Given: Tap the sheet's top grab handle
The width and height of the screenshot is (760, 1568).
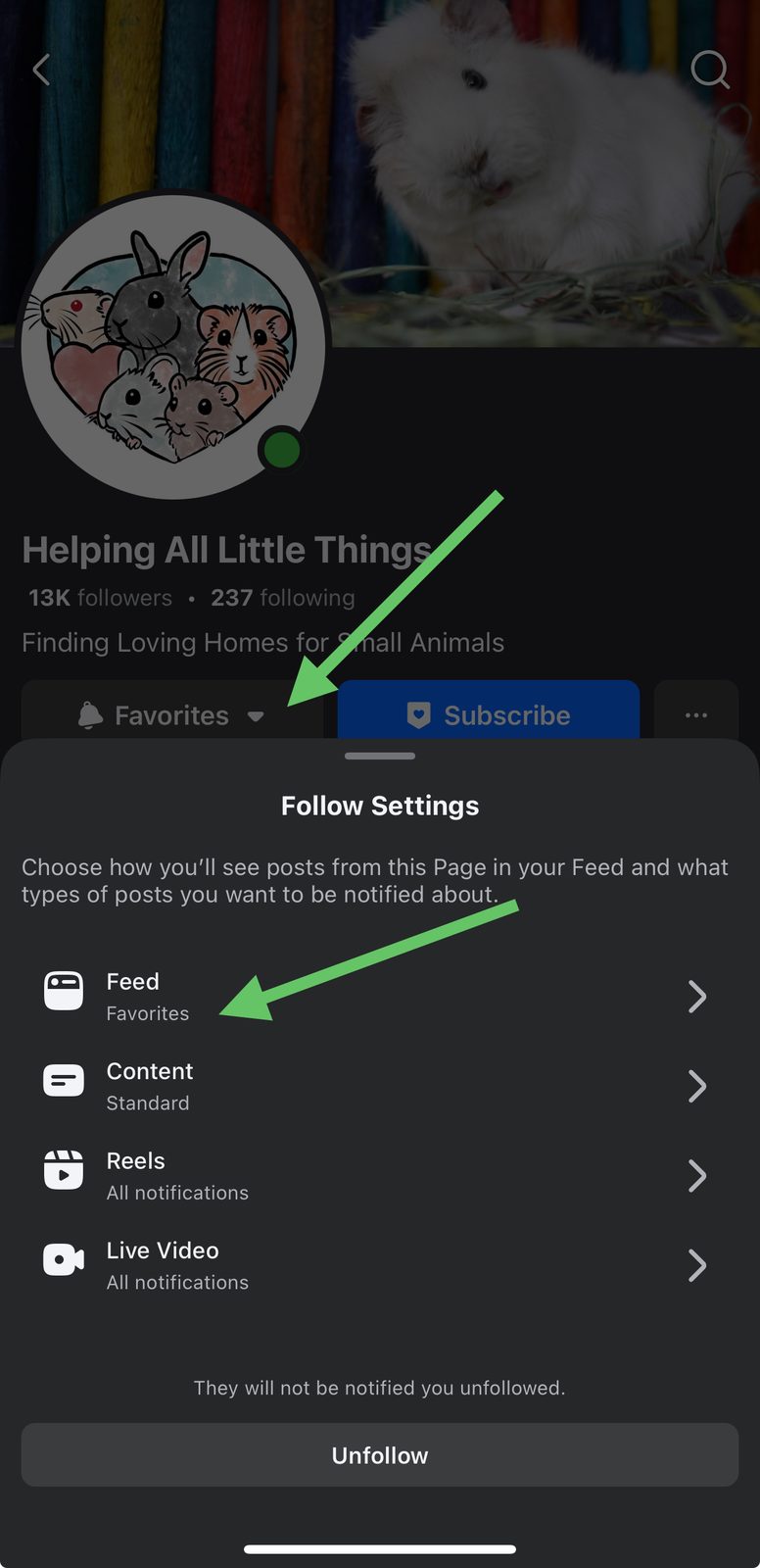Looking at the screenshot, I should pyautogui.click(x=380, y=757).
